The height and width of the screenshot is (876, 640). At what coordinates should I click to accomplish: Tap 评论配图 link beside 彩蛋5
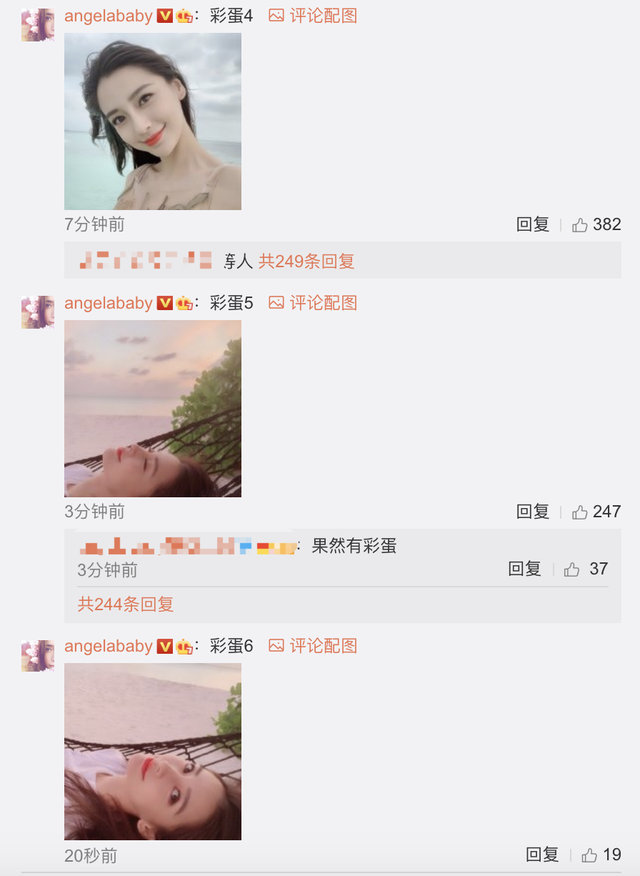pos(313,303)
